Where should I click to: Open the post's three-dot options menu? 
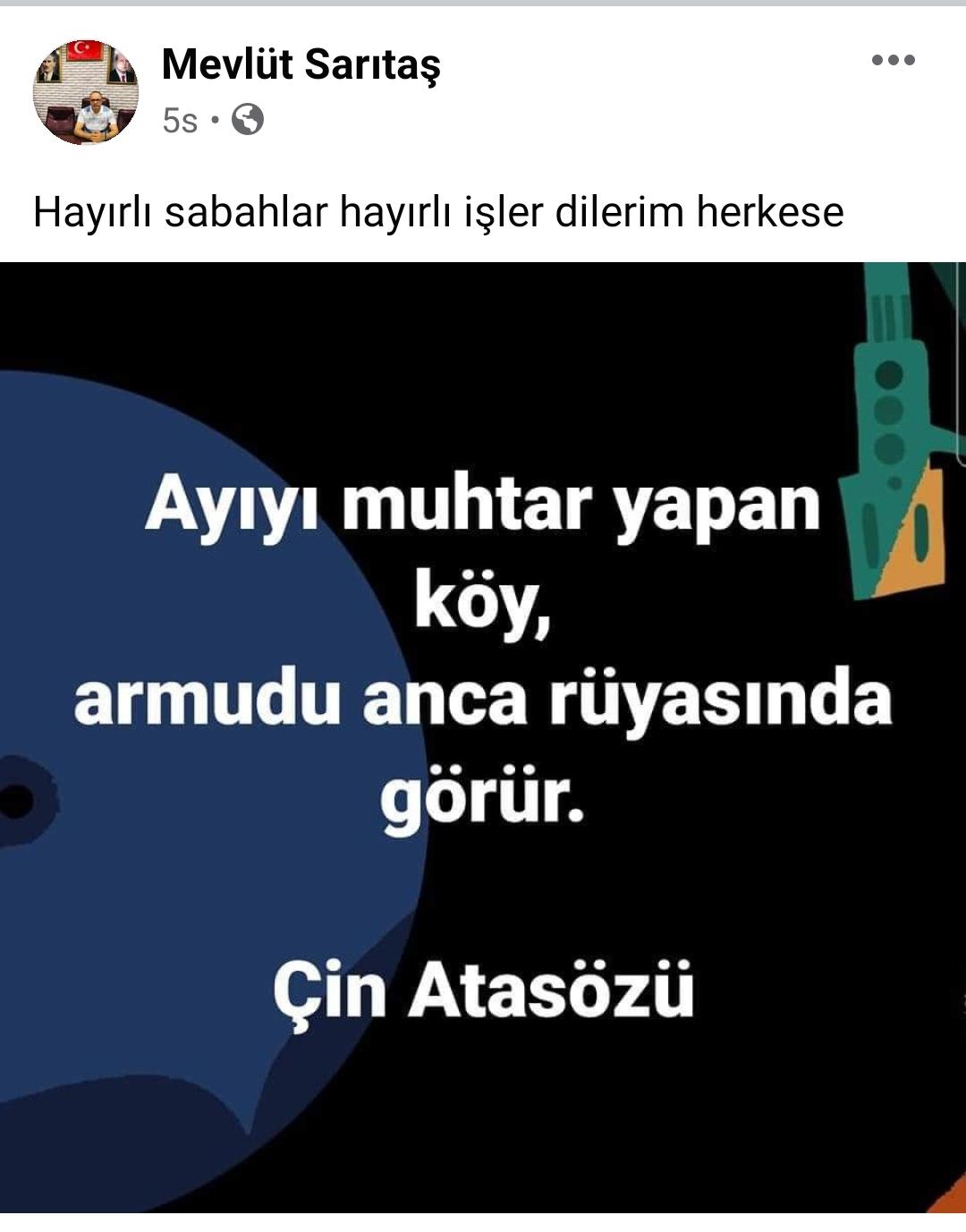coord(893,61)
